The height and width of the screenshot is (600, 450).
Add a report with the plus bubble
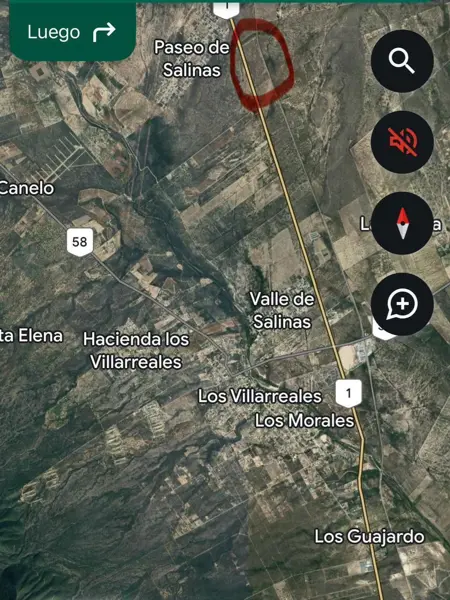402,304
